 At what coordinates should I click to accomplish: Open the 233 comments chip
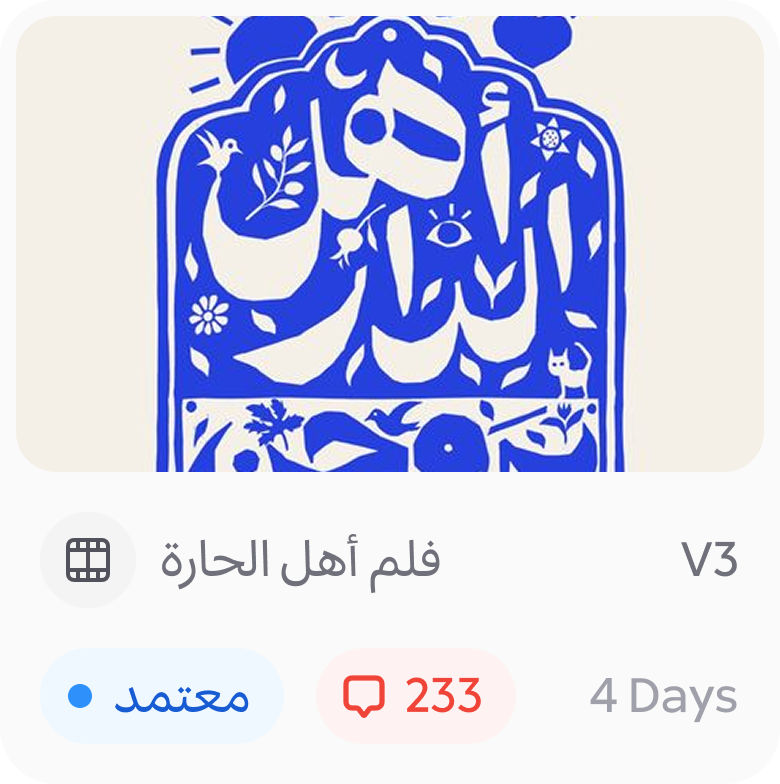point(415,696)
